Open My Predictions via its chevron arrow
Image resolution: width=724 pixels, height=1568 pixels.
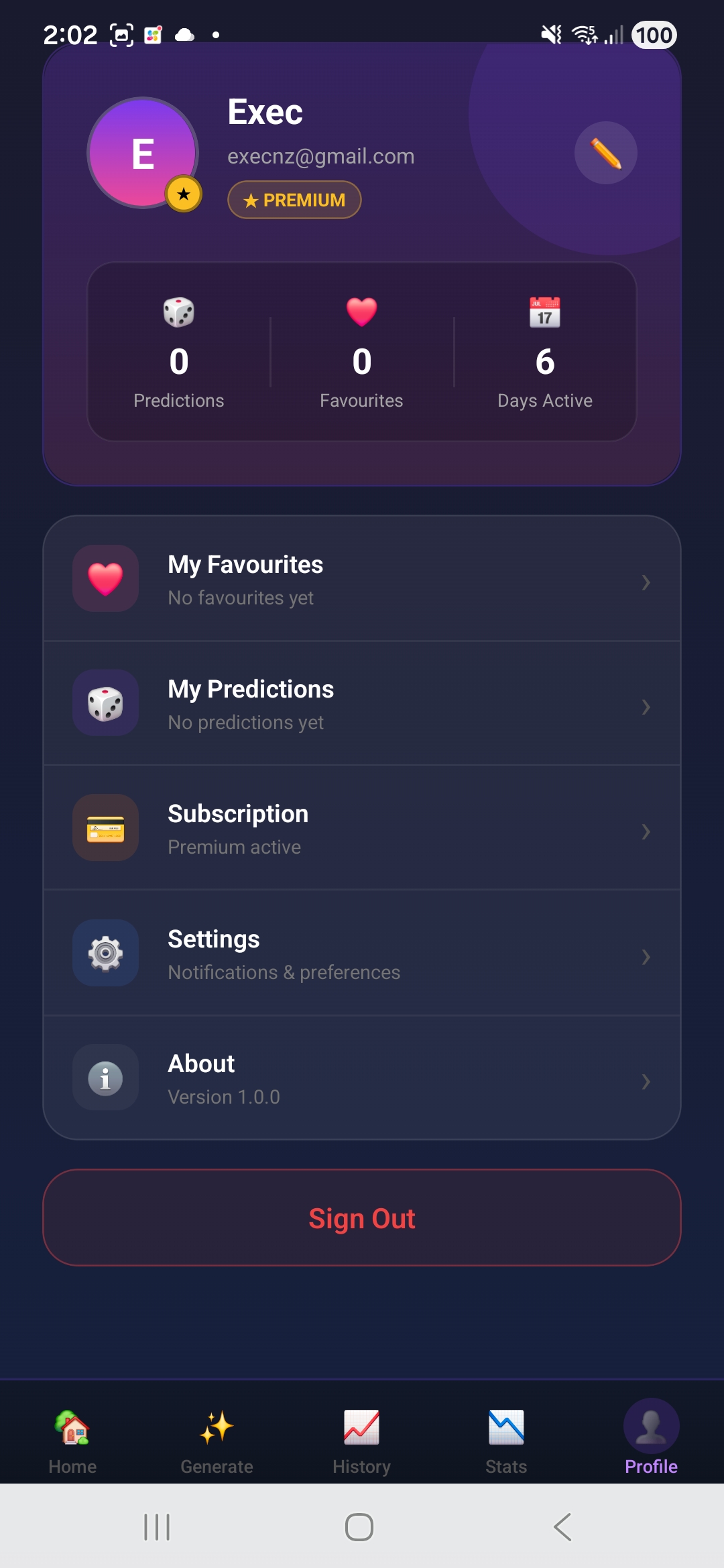[x=646, y=707]
